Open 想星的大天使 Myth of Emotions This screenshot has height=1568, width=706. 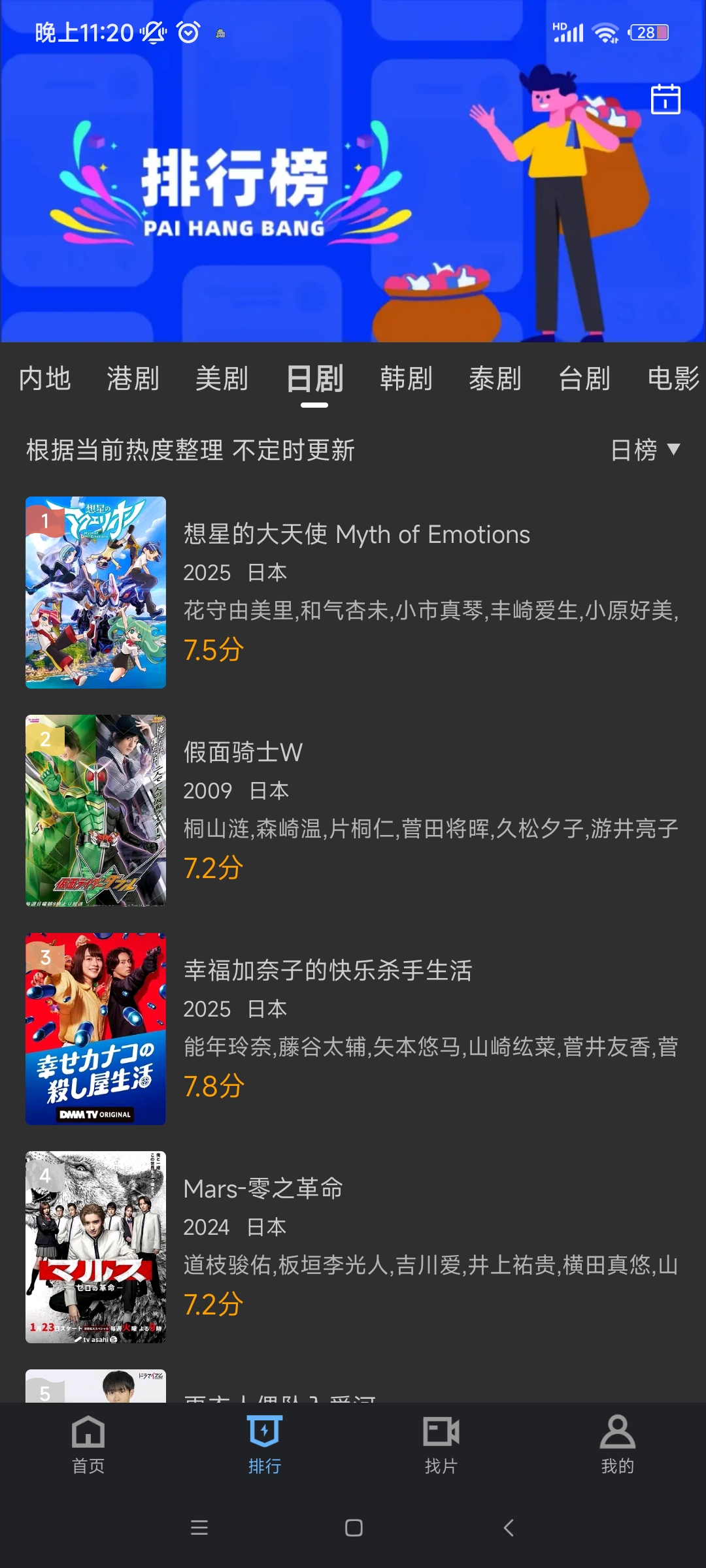tap(356, 534)
